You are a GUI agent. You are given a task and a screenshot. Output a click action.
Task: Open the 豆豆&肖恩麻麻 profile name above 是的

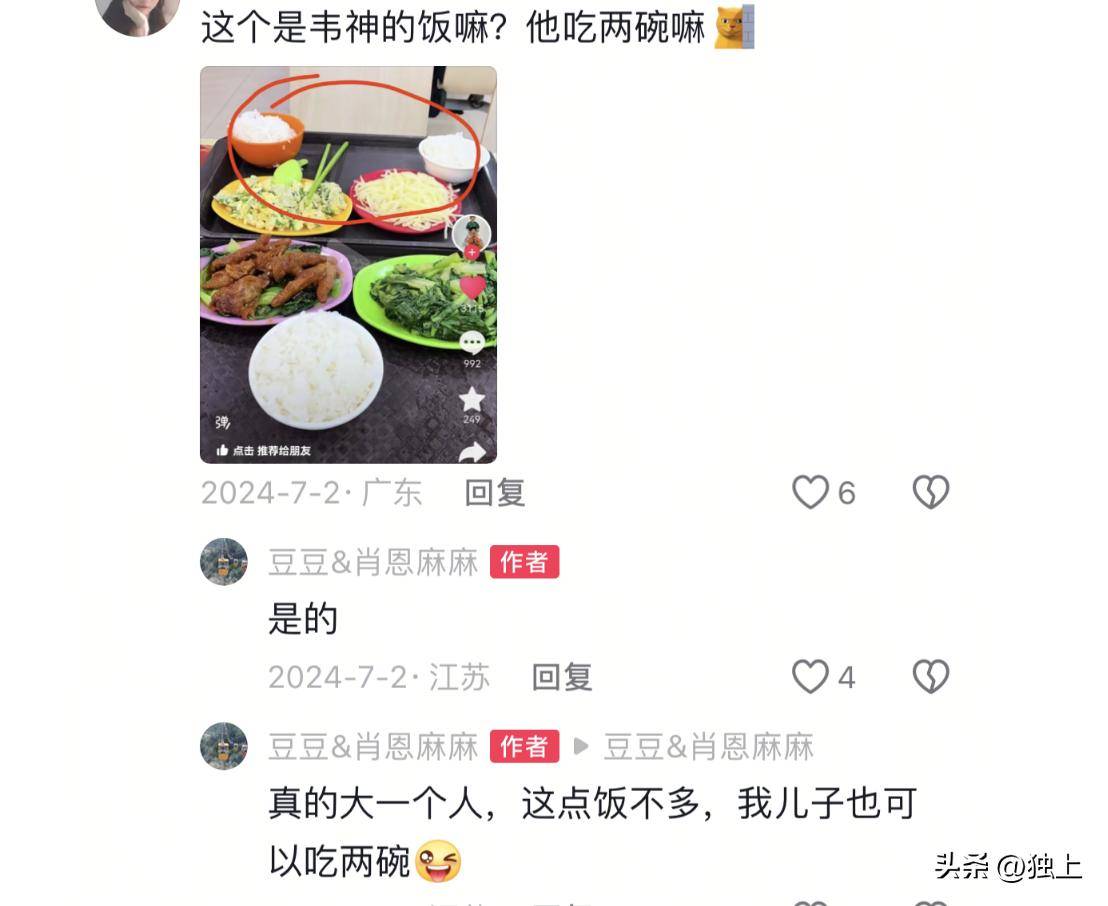point(373,563)
